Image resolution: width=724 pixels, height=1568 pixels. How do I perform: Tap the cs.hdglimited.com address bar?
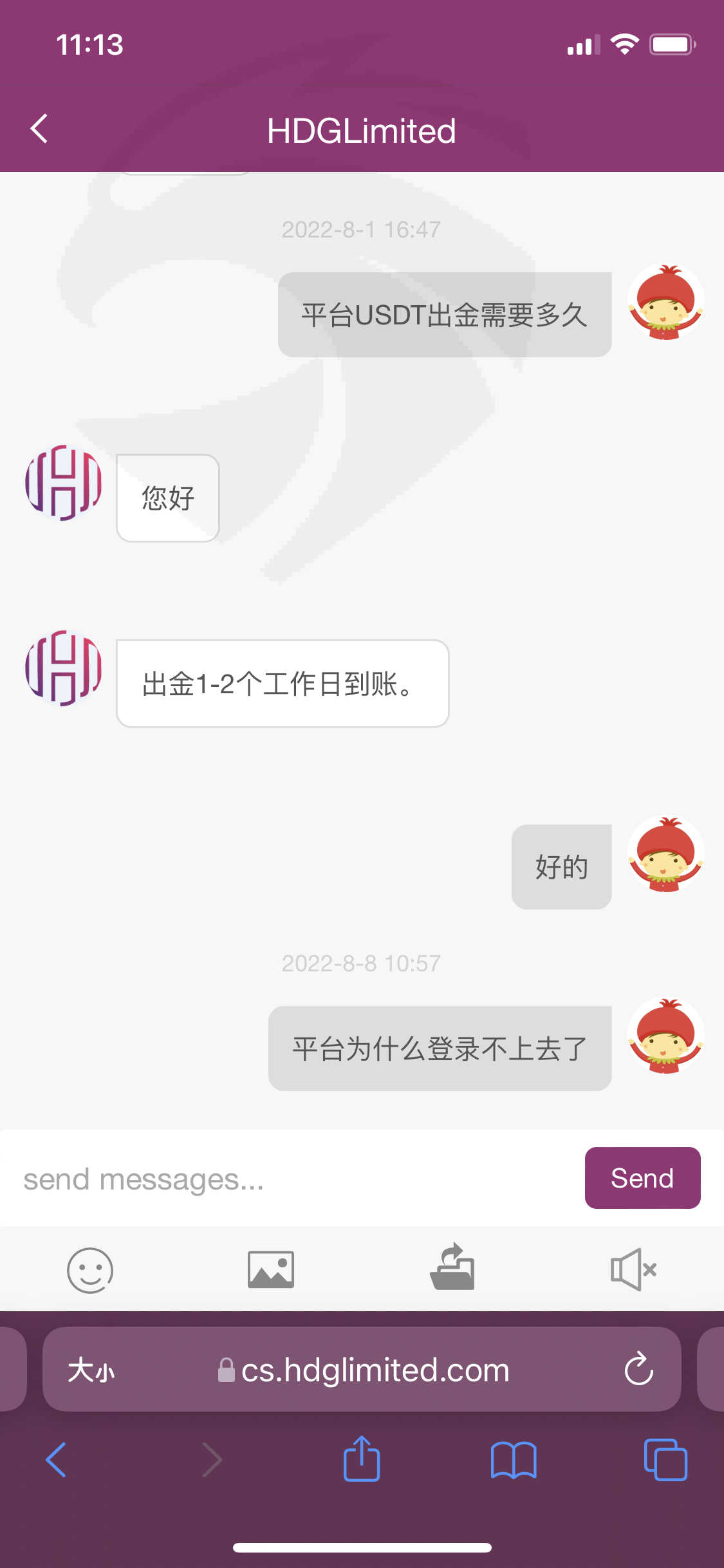tap(362, 1369)
